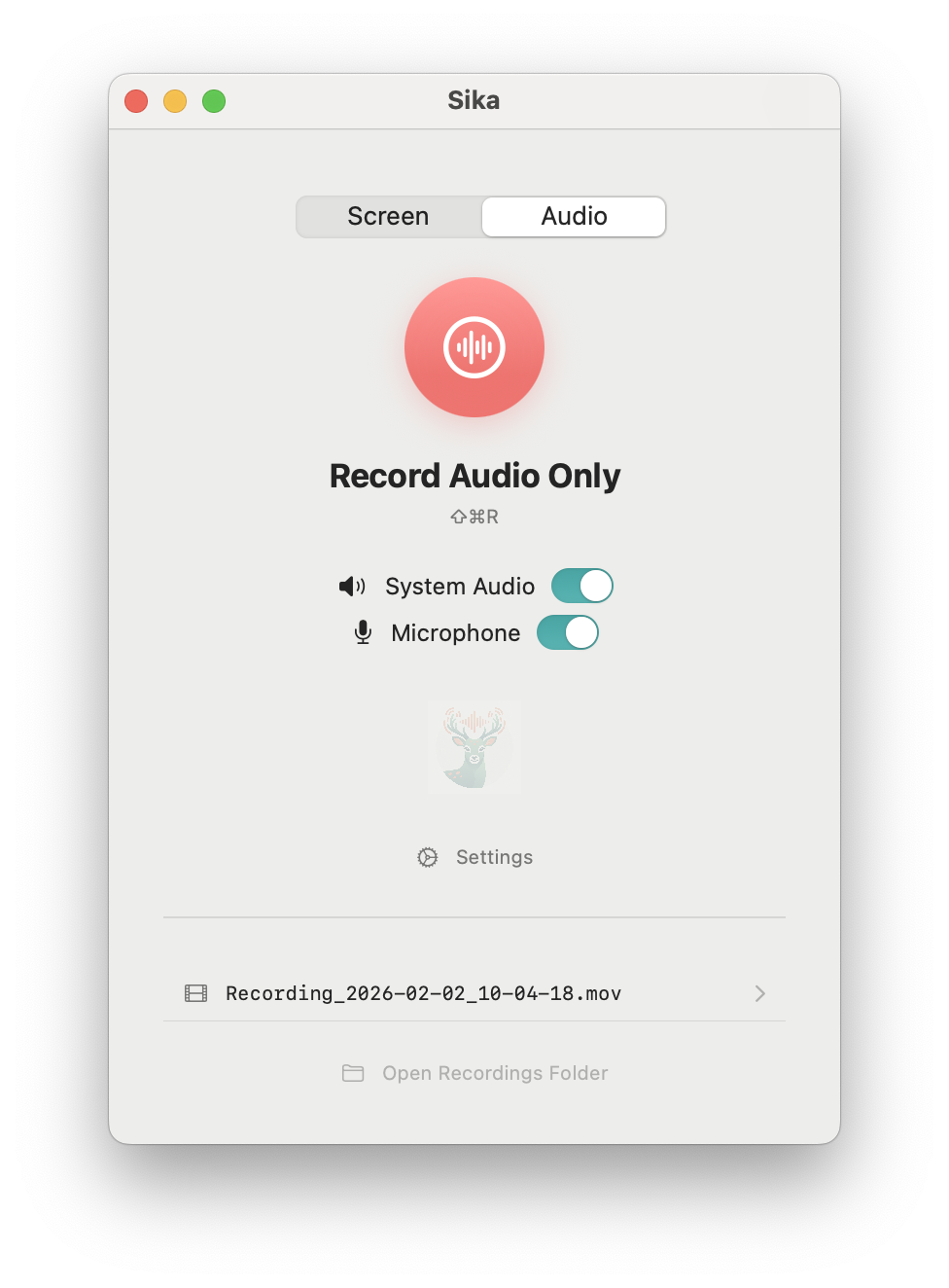The width and height of the screenshot is (949, 1288).
Task: Open Settings
Action: (x=475, y=857)
